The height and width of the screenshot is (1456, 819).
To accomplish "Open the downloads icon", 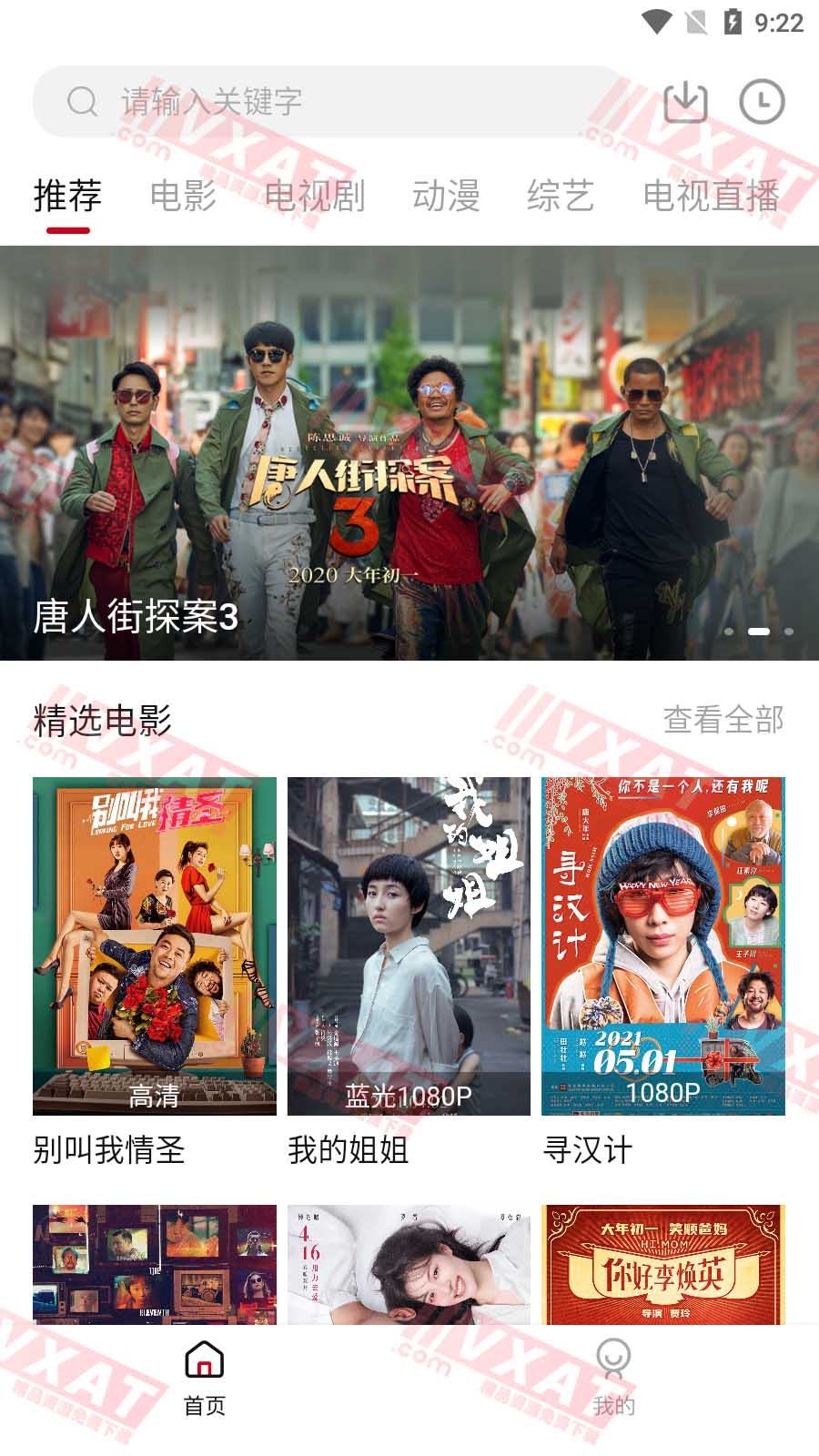I will 685,101.
